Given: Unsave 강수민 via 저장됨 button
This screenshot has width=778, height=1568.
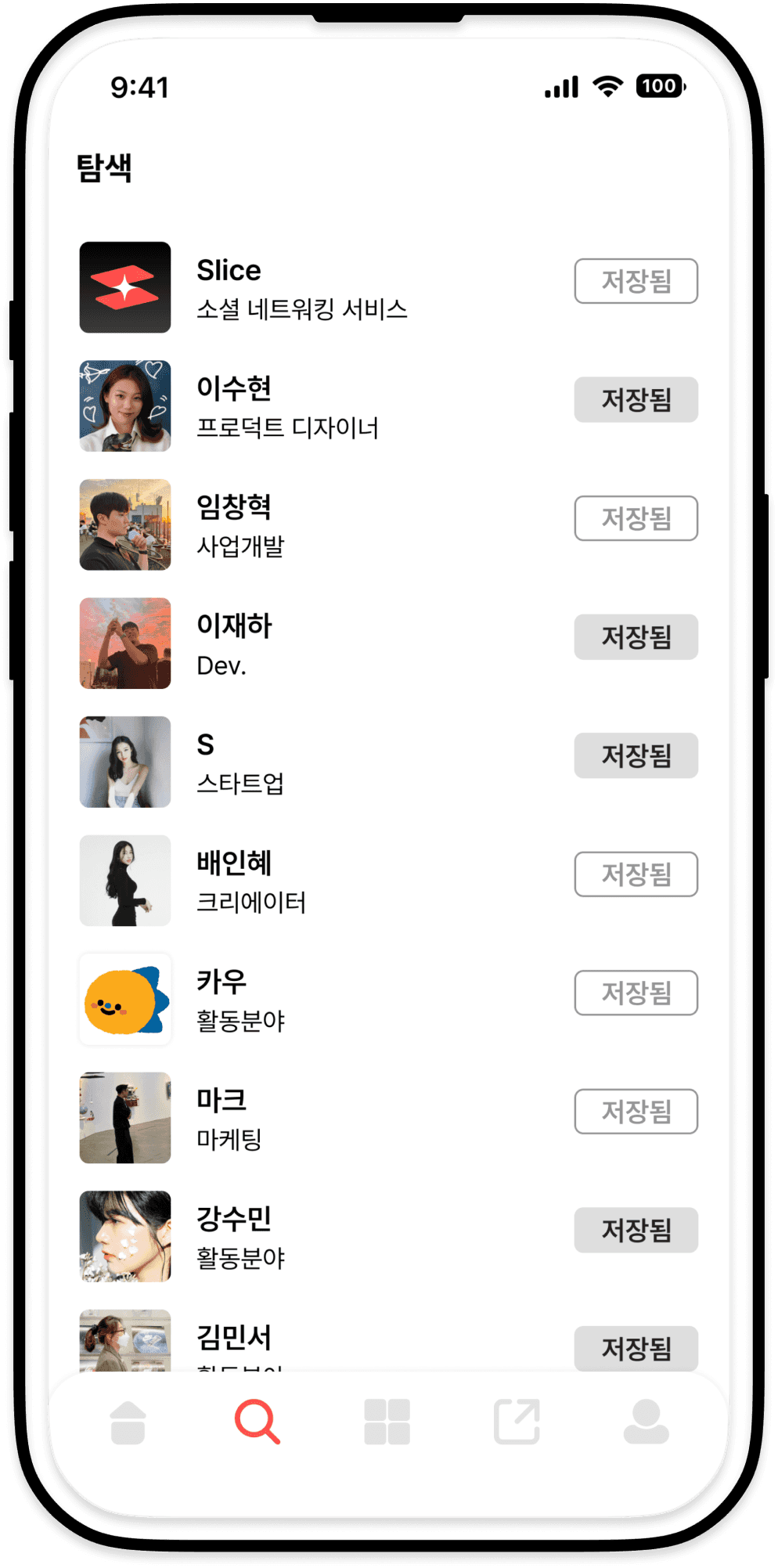Looking at the screenshot, I should tap(636, 1230).
